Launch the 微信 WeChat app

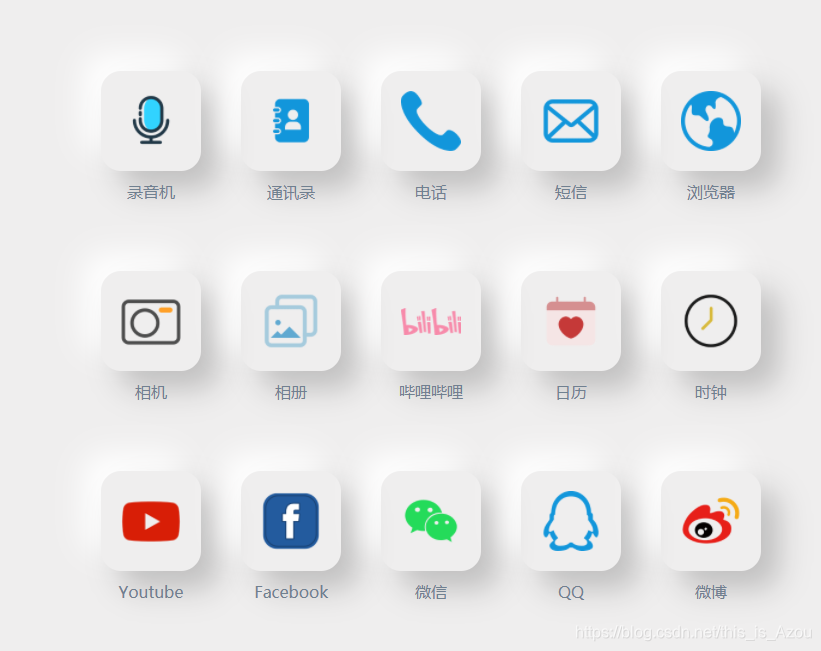pyautogui.click(x=431, y=521)
